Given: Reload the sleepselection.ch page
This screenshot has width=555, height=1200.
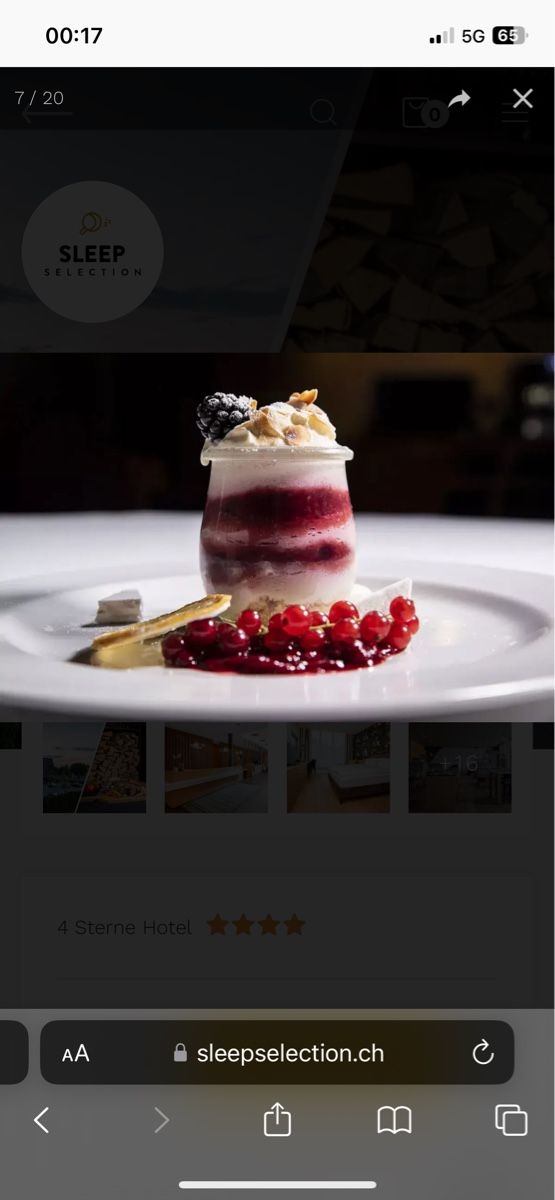Looking at the screenshot, I should tap(483, 1052).
